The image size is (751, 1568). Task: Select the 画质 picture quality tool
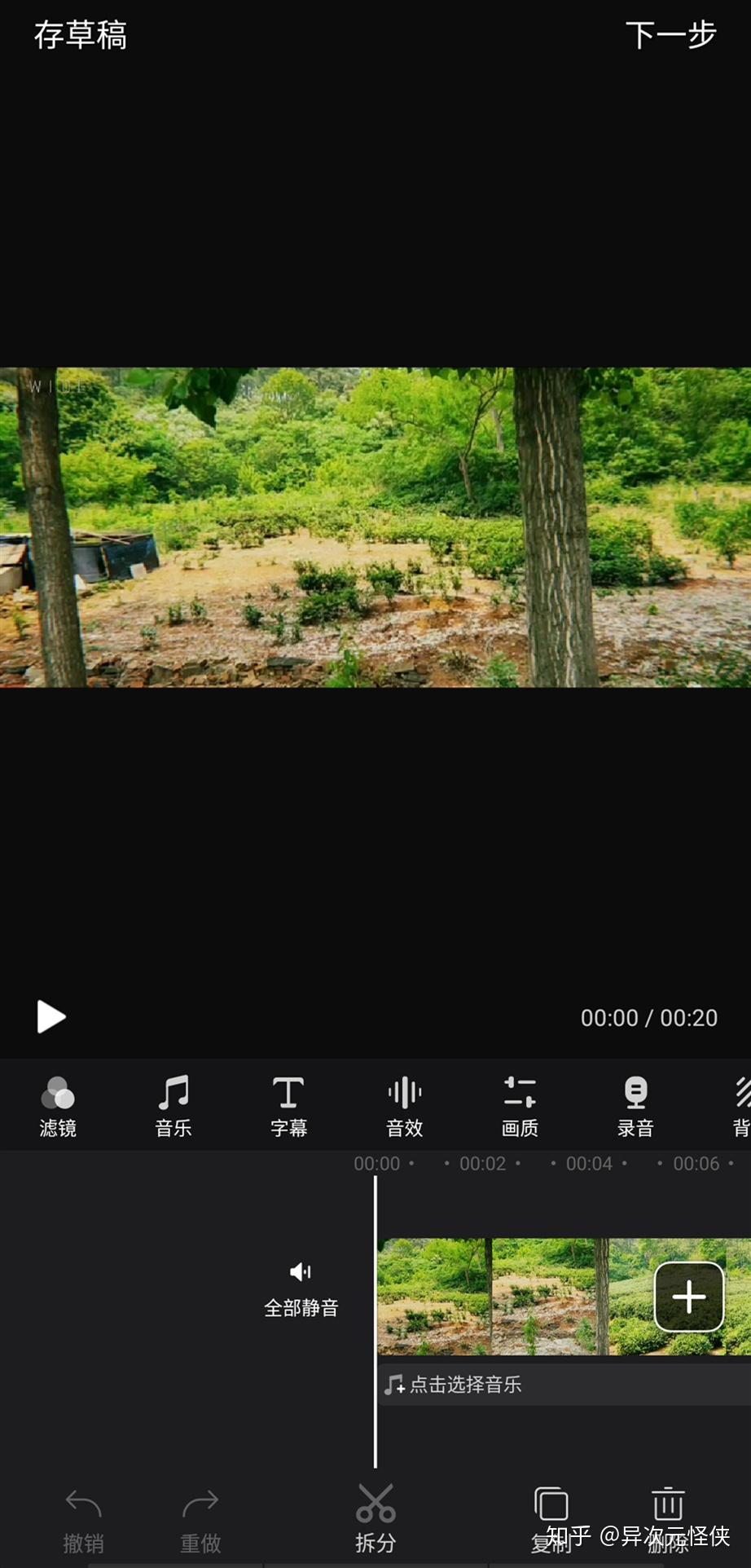(520, 1106)
